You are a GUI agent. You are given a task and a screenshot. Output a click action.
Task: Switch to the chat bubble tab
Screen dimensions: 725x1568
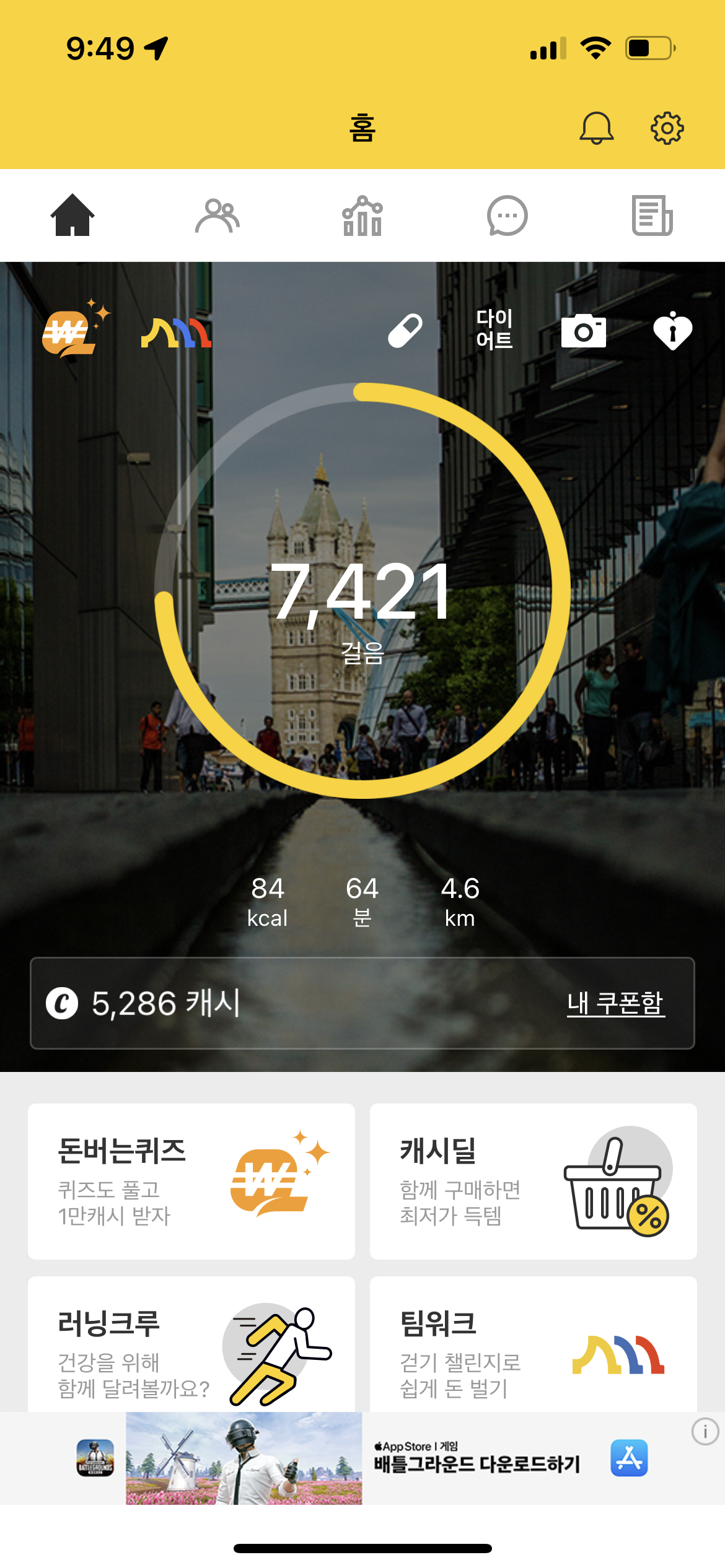point(507,216)
